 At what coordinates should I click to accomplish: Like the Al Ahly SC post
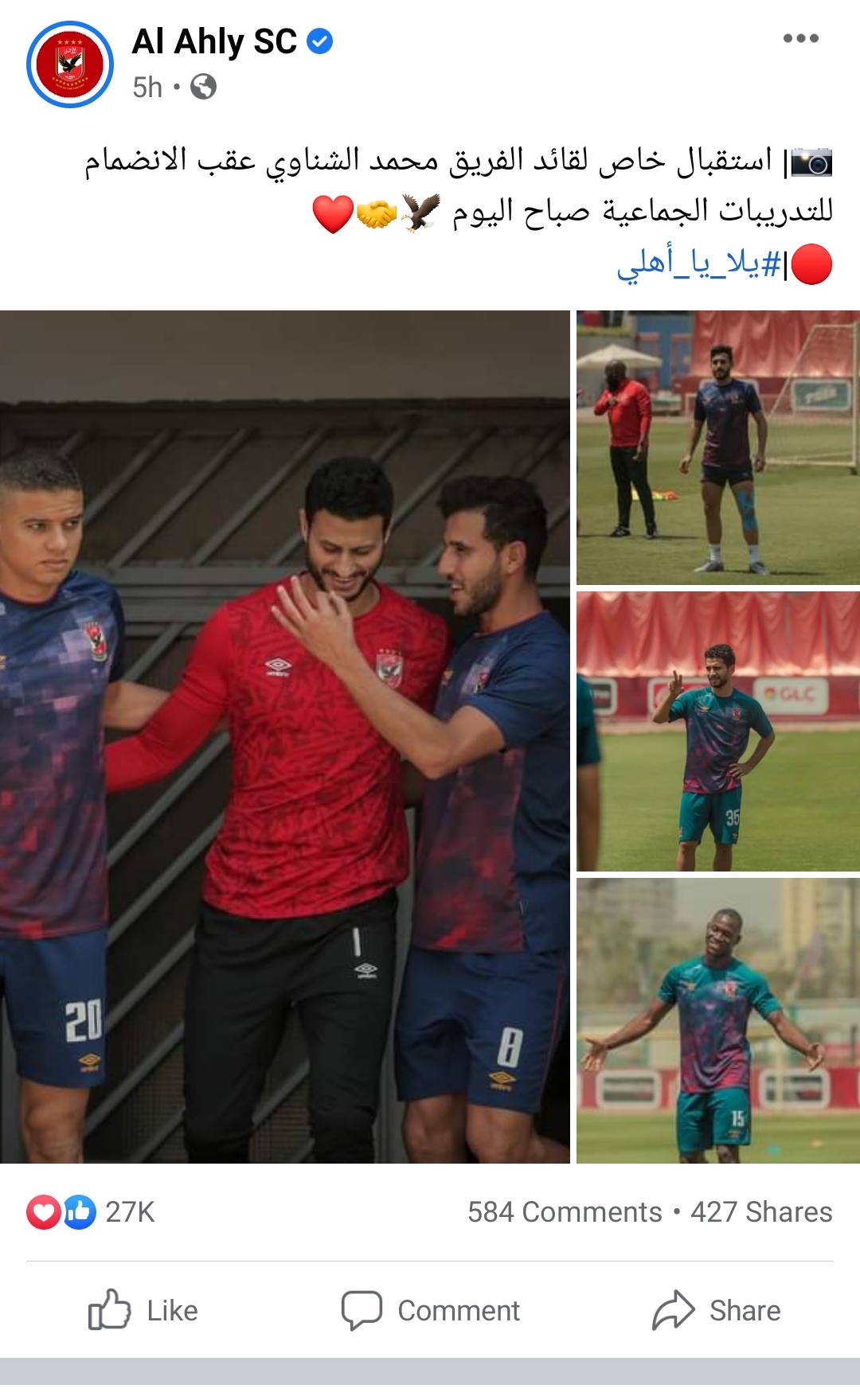click(x=143, y=1310)
